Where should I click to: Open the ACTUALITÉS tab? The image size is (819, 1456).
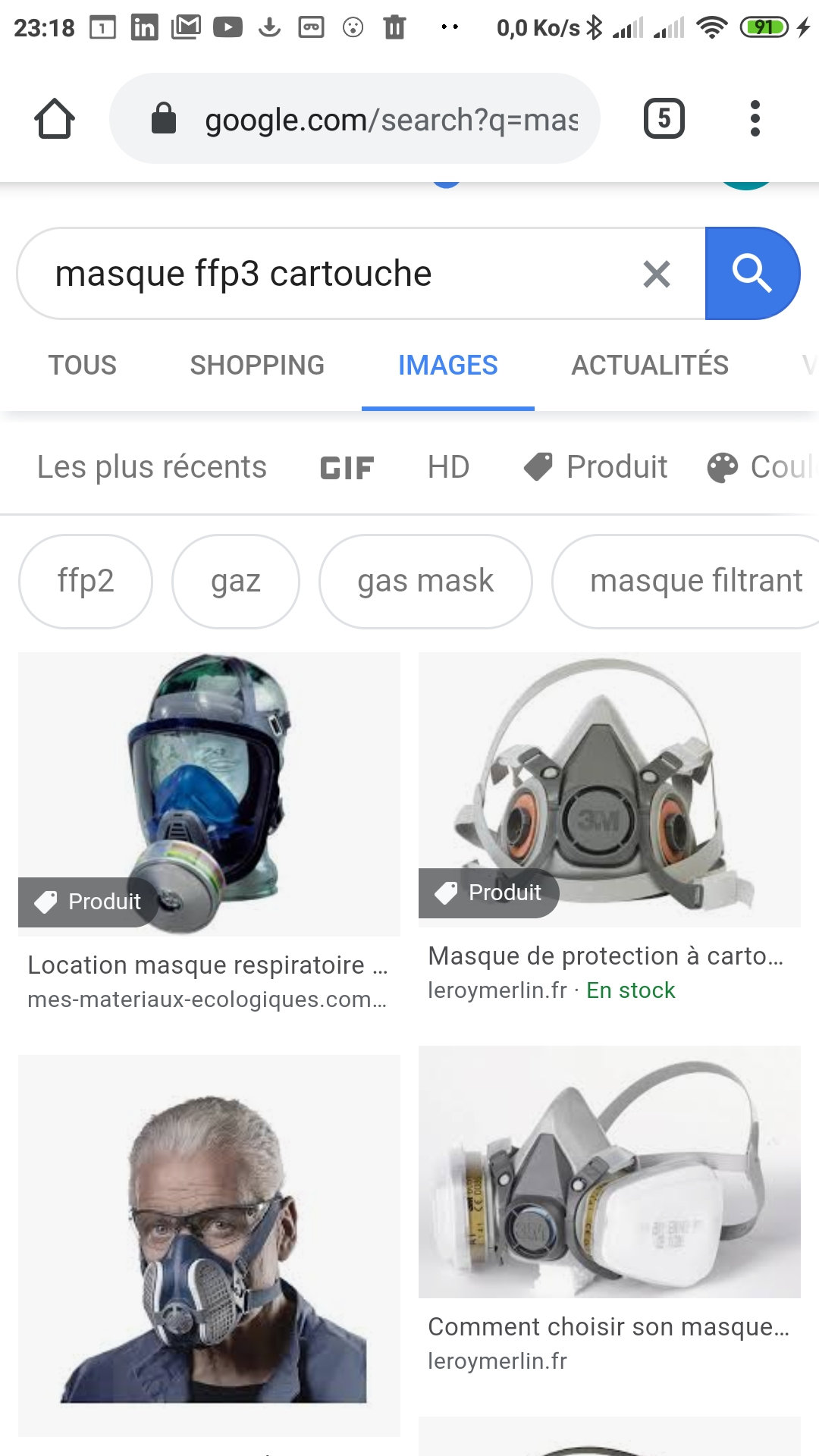point(651,365)
